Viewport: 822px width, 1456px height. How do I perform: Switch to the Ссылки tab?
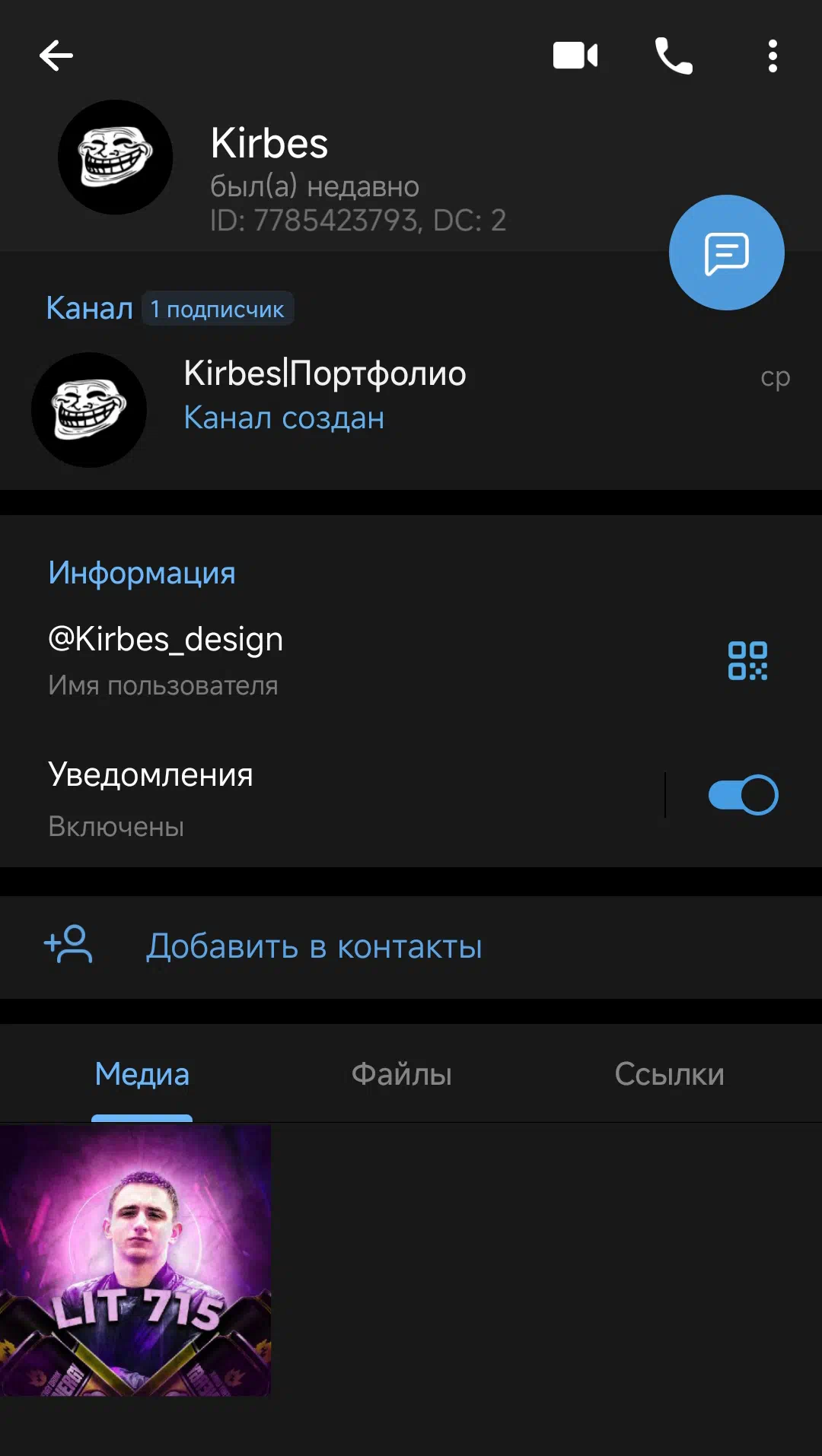pos(669,1073)
